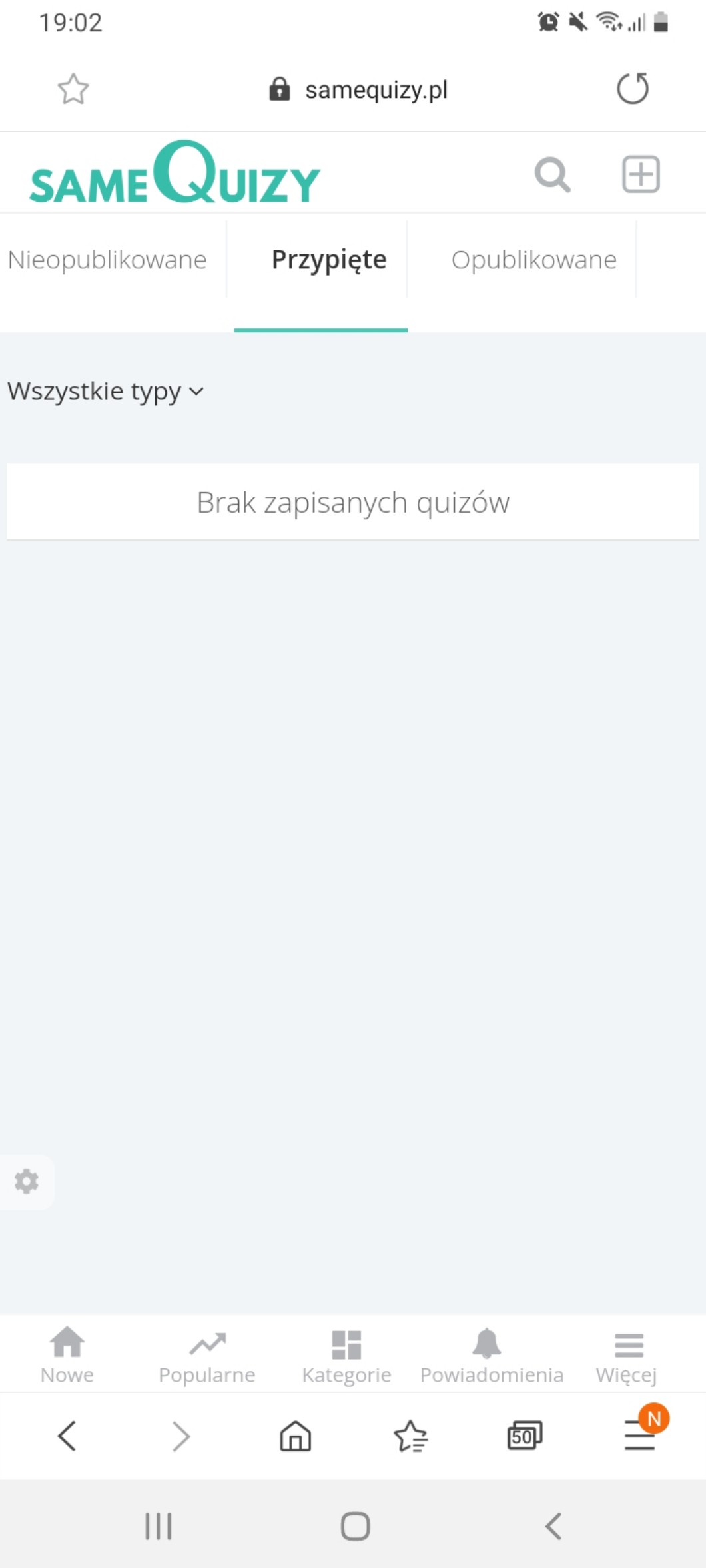Bookmark the page with the star icon
This screenshot has height=1568, width=706.
click(x=73, y=89)
